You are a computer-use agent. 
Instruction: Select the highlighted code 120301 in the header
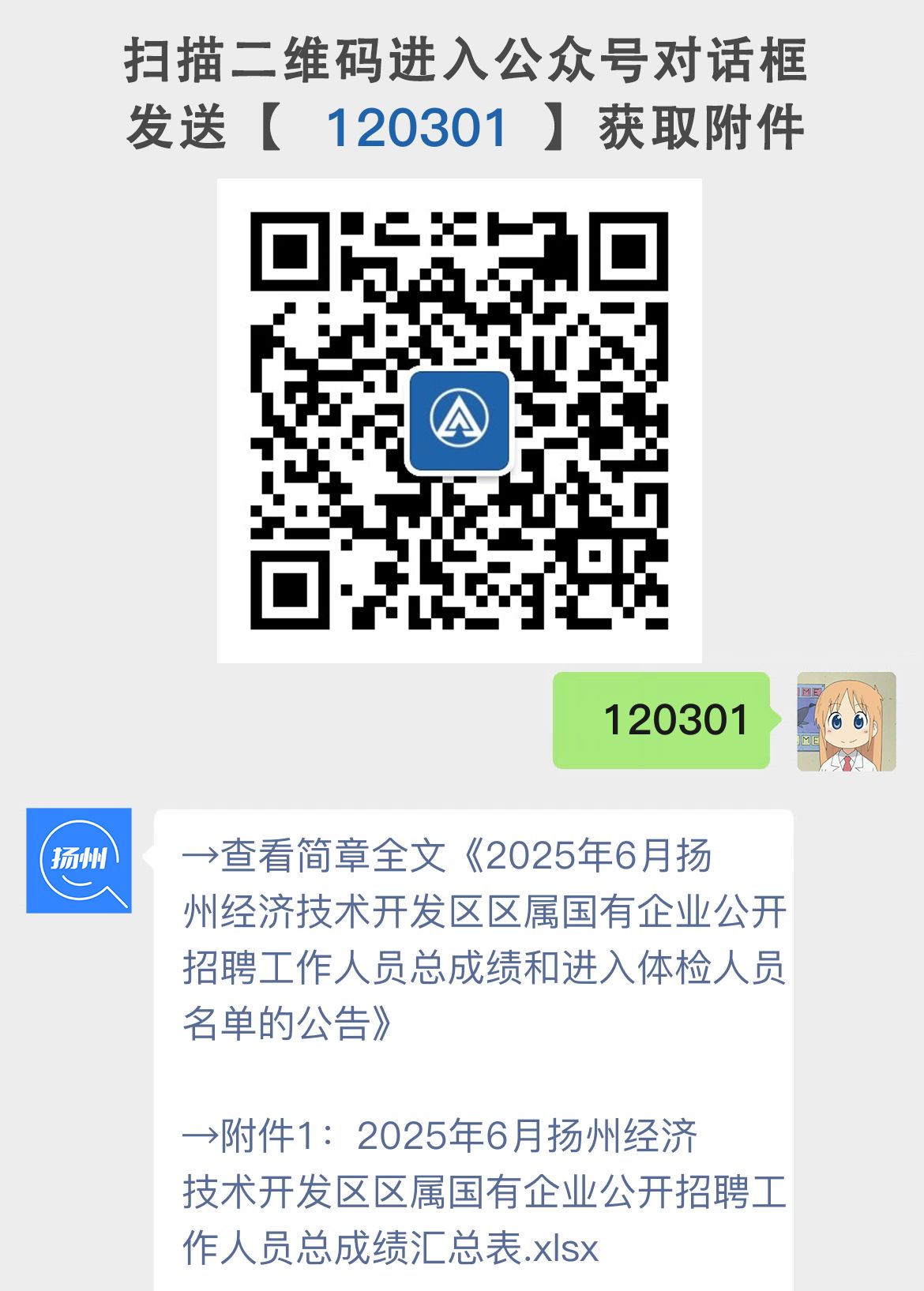click(417, 126)
